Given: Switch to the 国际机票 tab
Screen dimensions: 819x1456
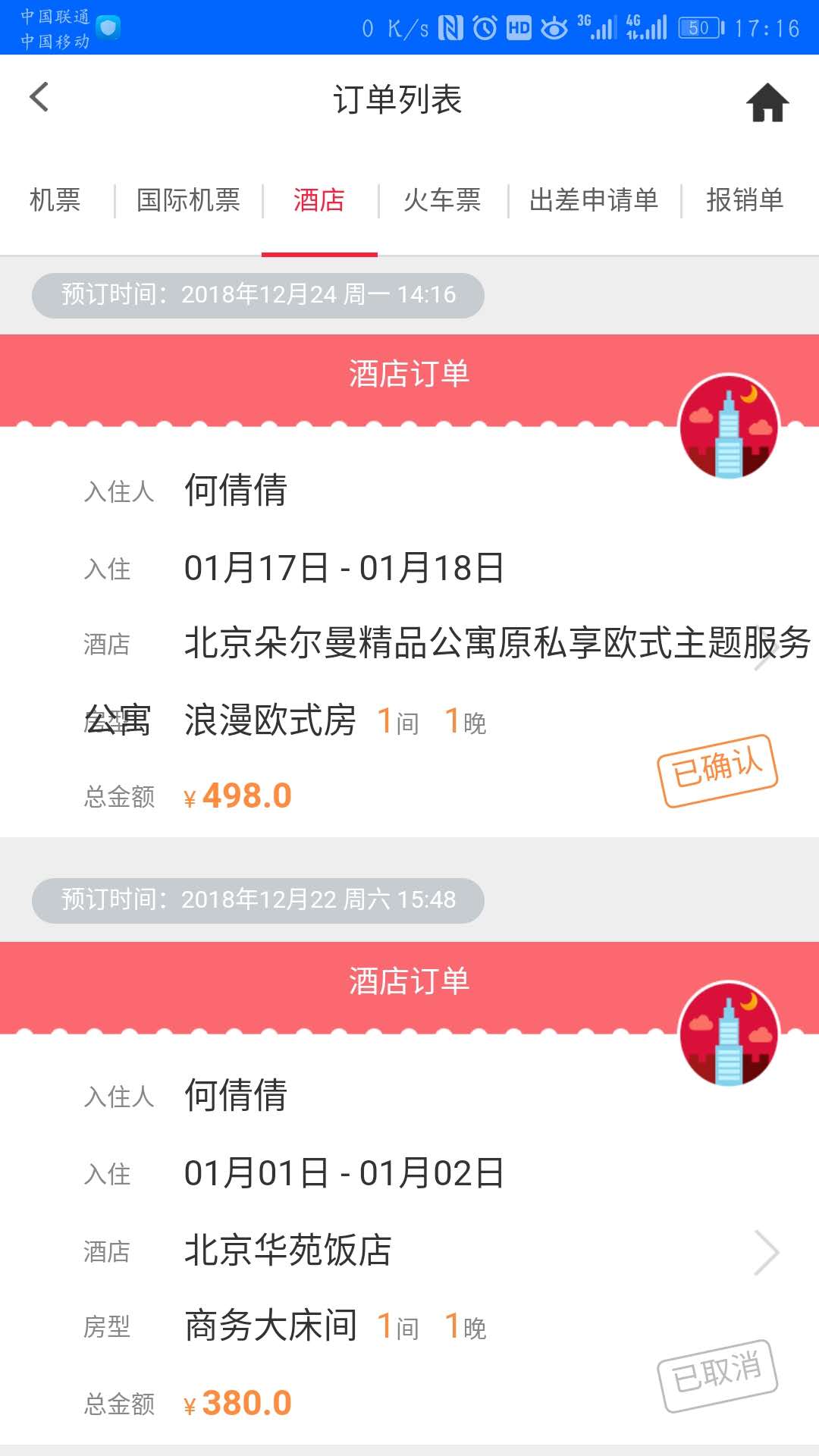Looking at the screenshot, I should pos(188,200).
